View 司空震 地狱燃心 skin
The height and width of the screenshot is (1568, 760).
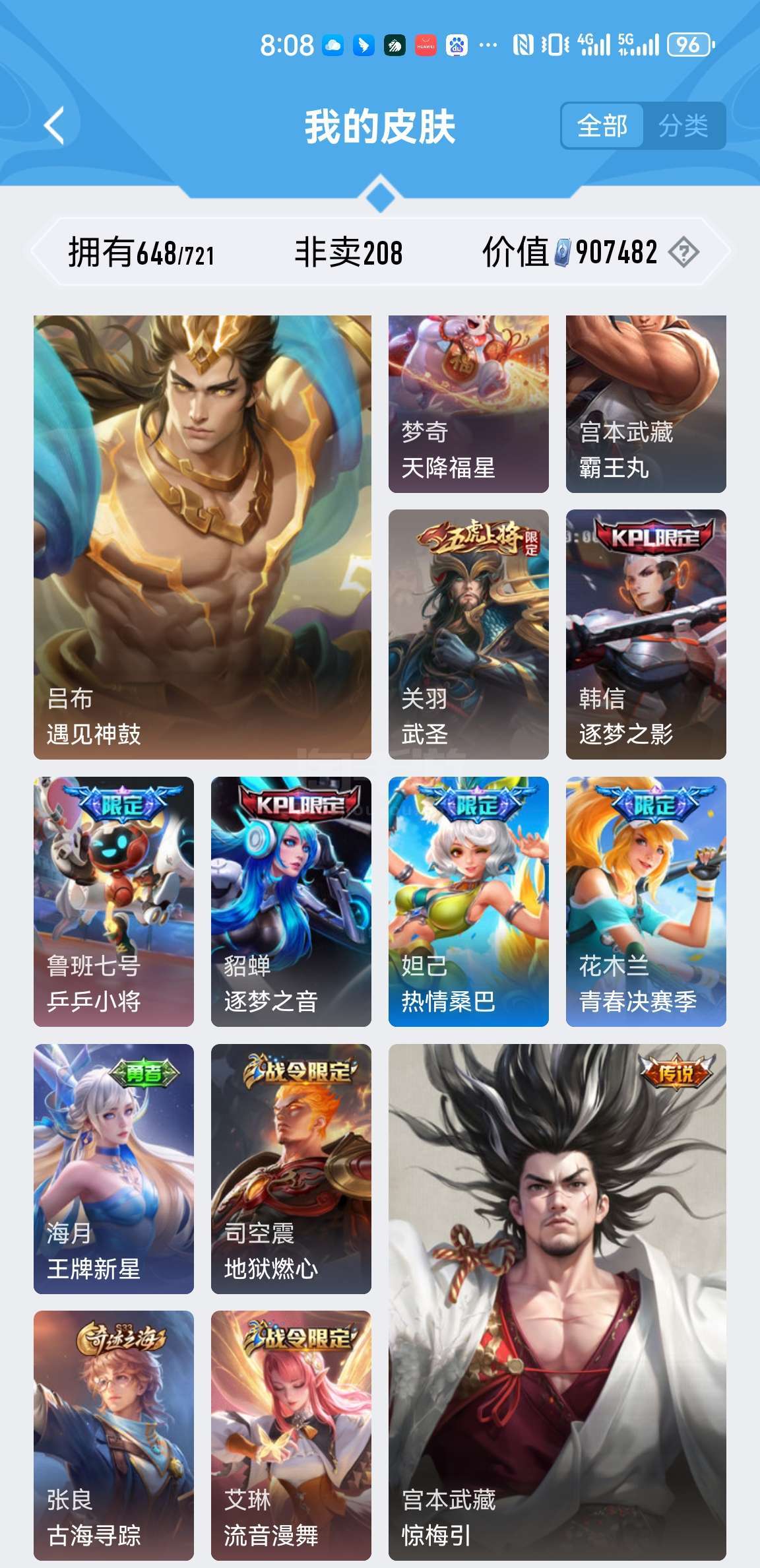[291, 1169]
